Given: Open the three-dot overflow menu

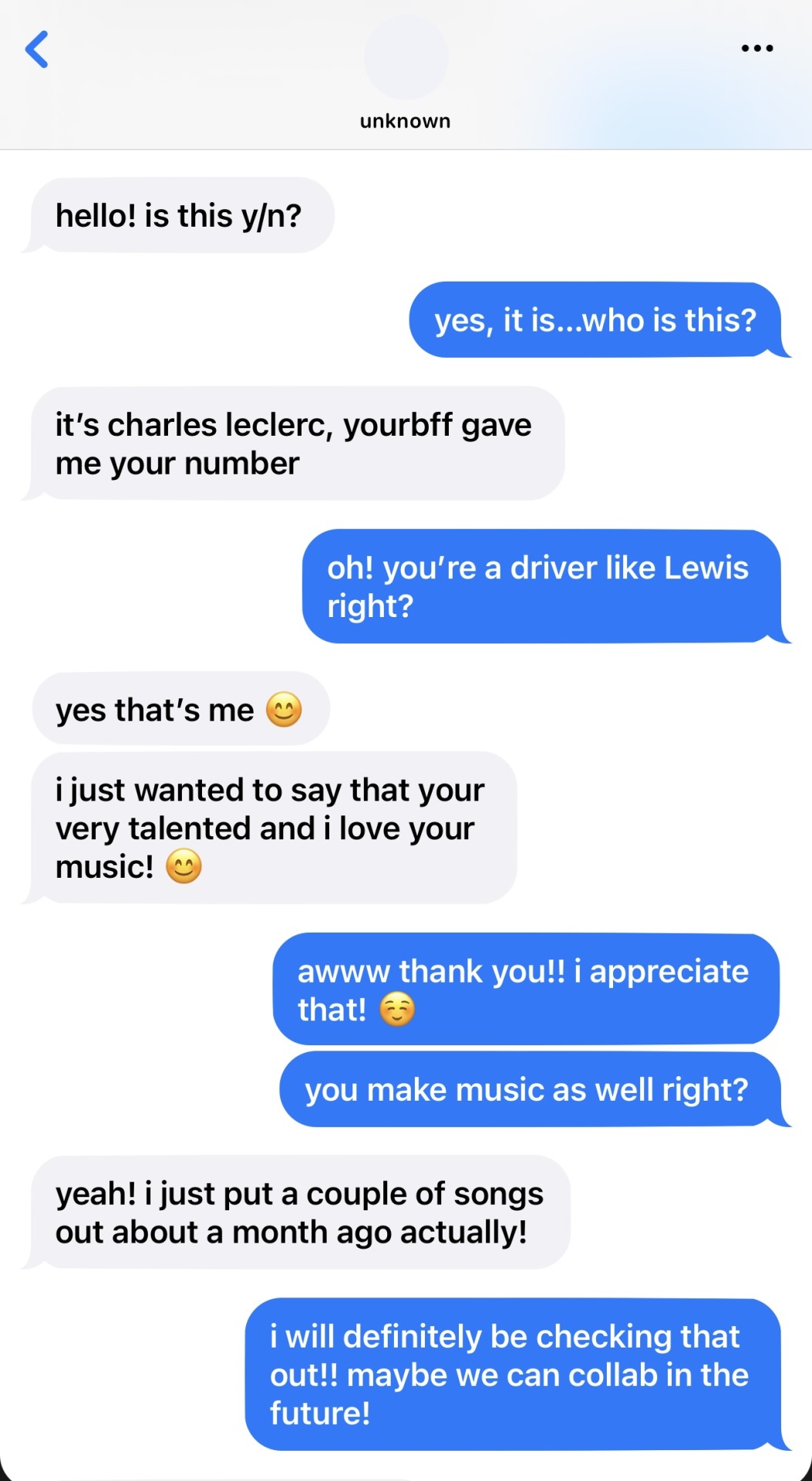Looking at the screenshot, I should coord(756,49).
